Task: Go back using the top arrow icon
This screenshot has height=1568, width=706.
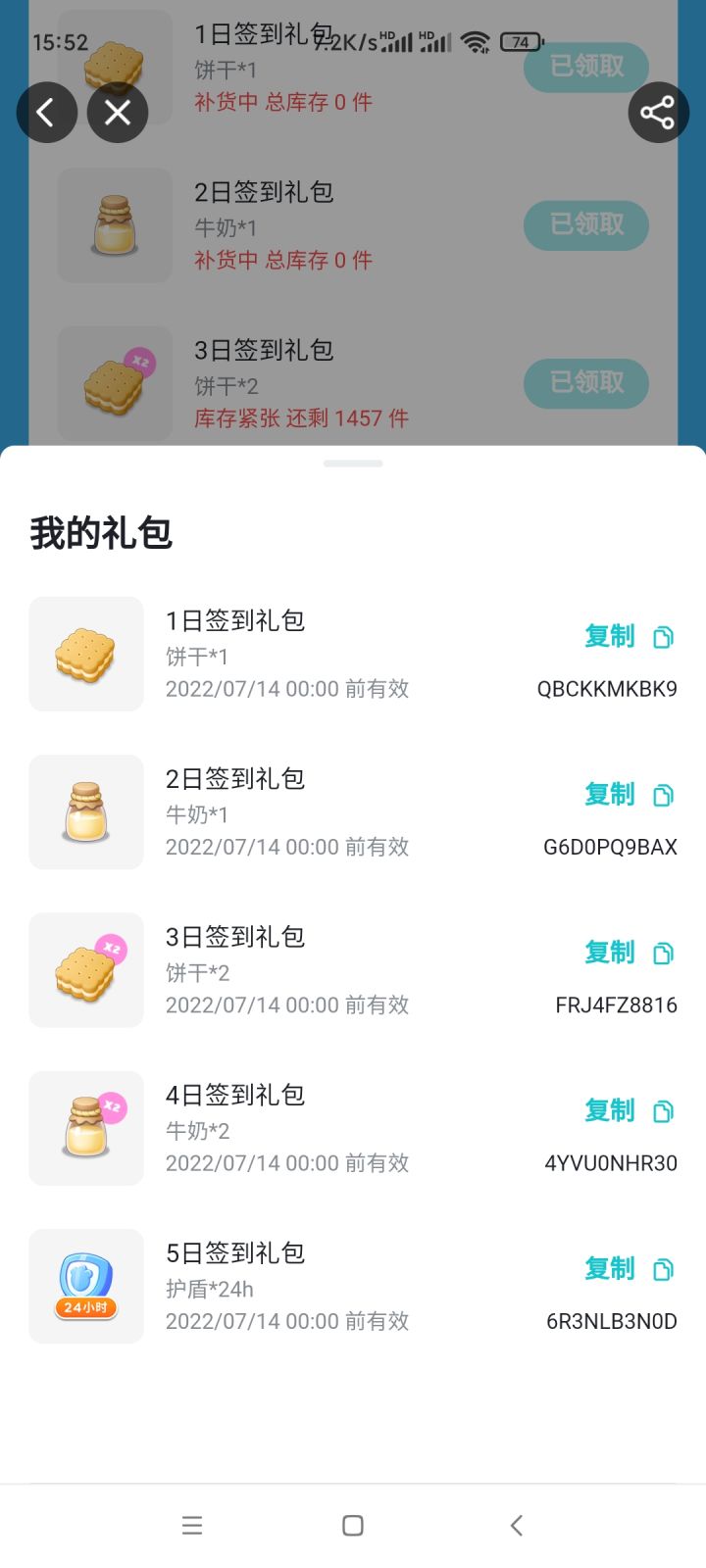Action: tap(46, 113)
